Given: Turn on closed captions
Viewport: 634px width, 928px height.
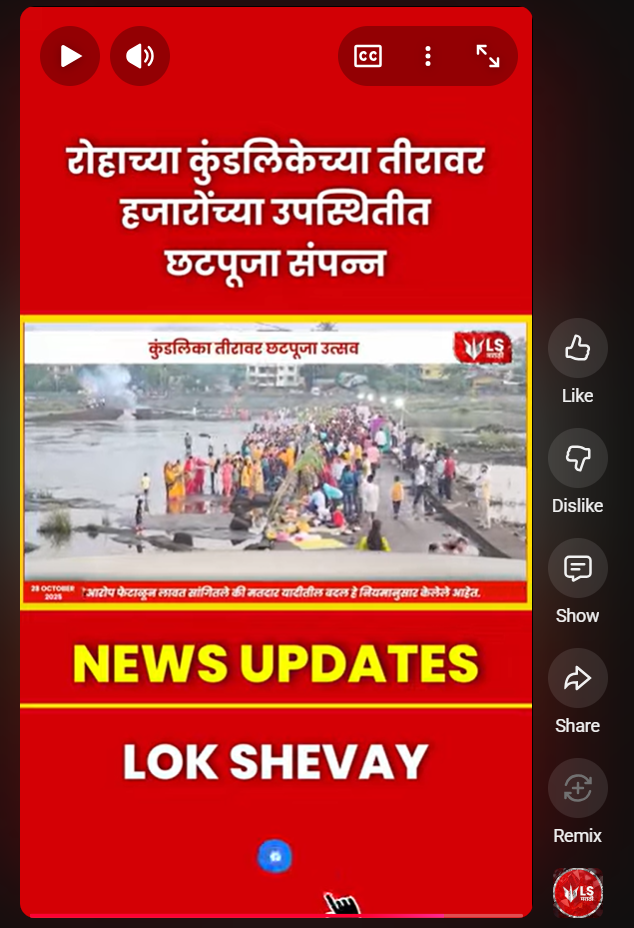Looking at the screenshot, I should click(x=368, y=56).
